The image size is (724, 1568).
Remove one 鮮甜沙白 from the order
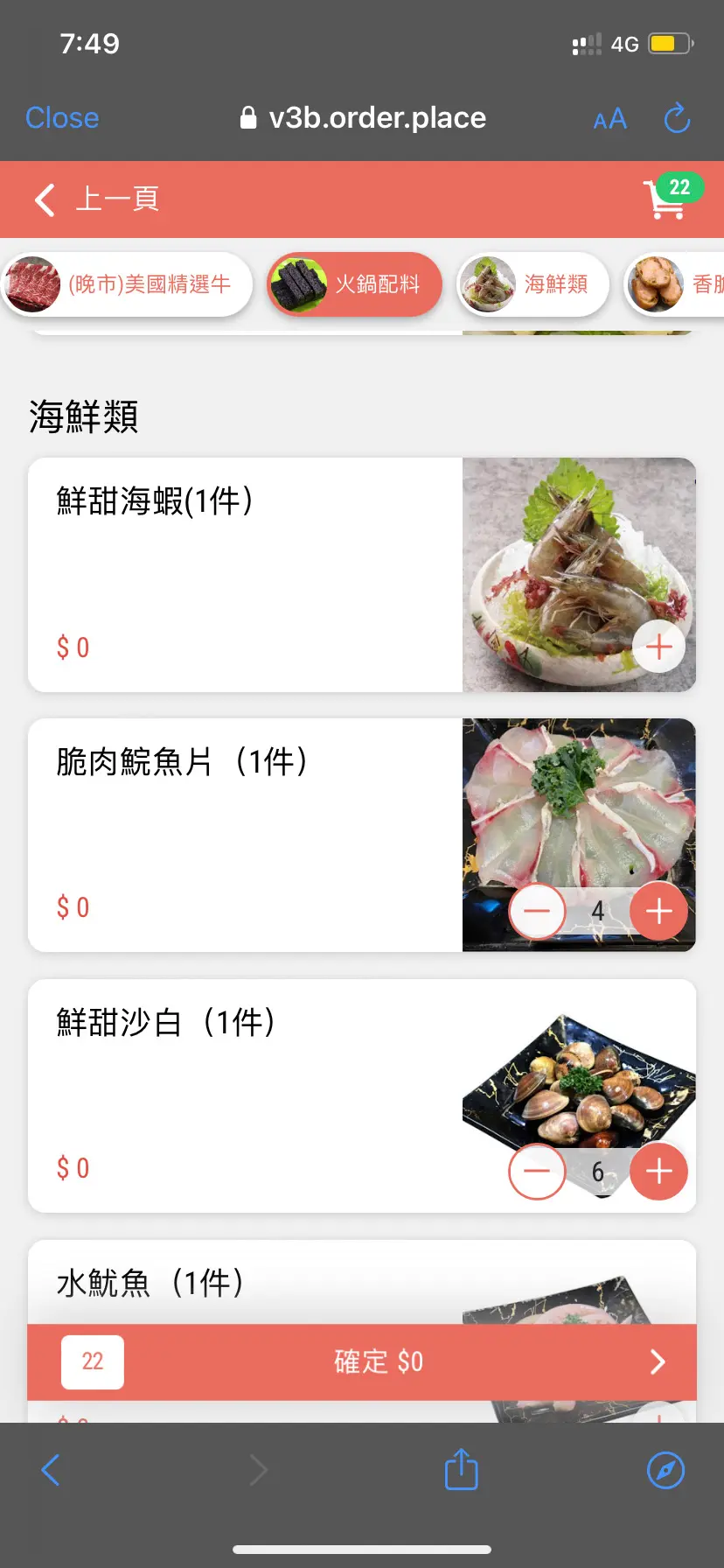[x=537, y=1172]
